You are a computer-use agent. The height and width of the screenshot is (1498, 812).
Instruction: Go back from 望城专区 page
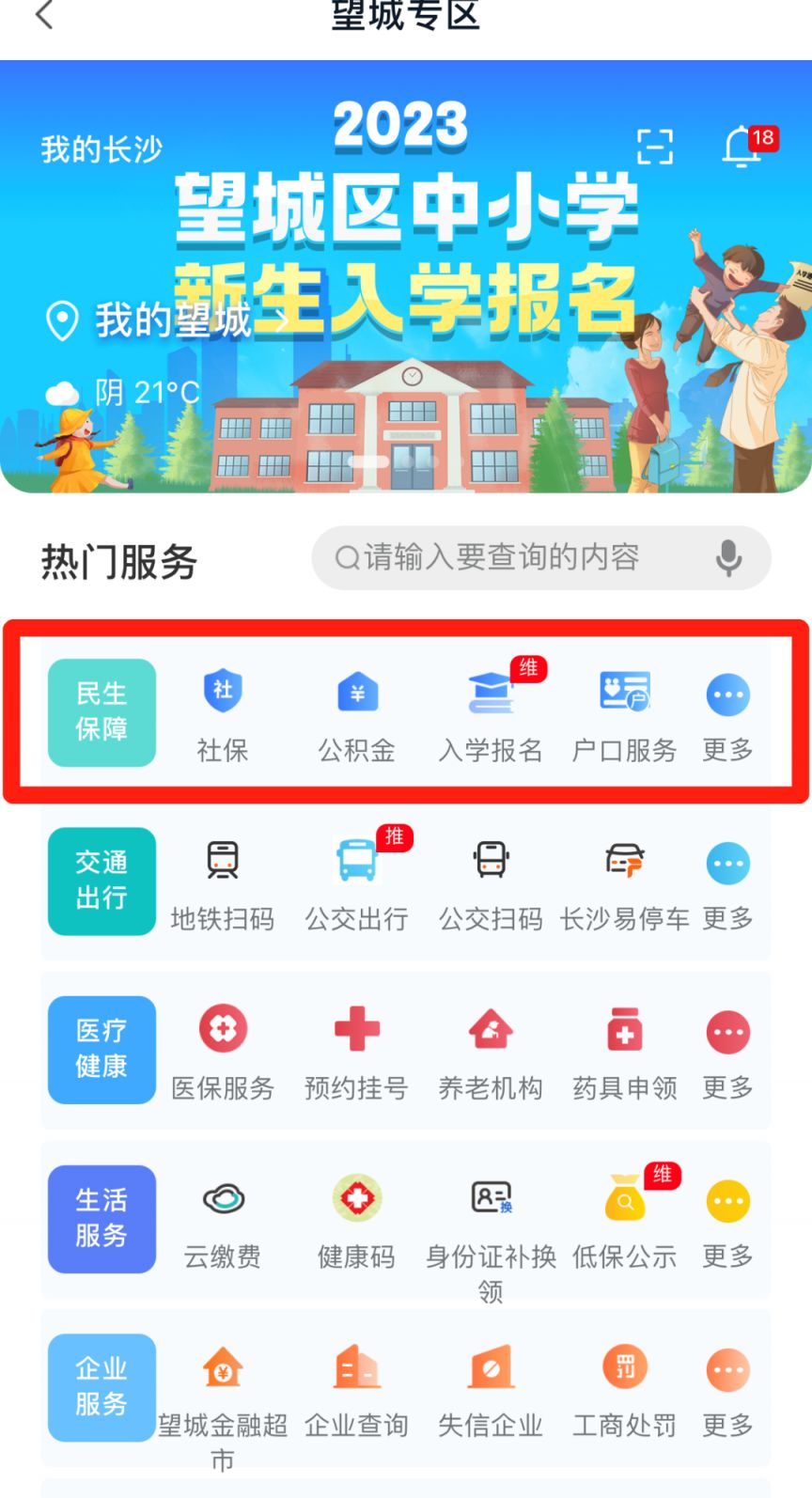[x=43, y=14]
